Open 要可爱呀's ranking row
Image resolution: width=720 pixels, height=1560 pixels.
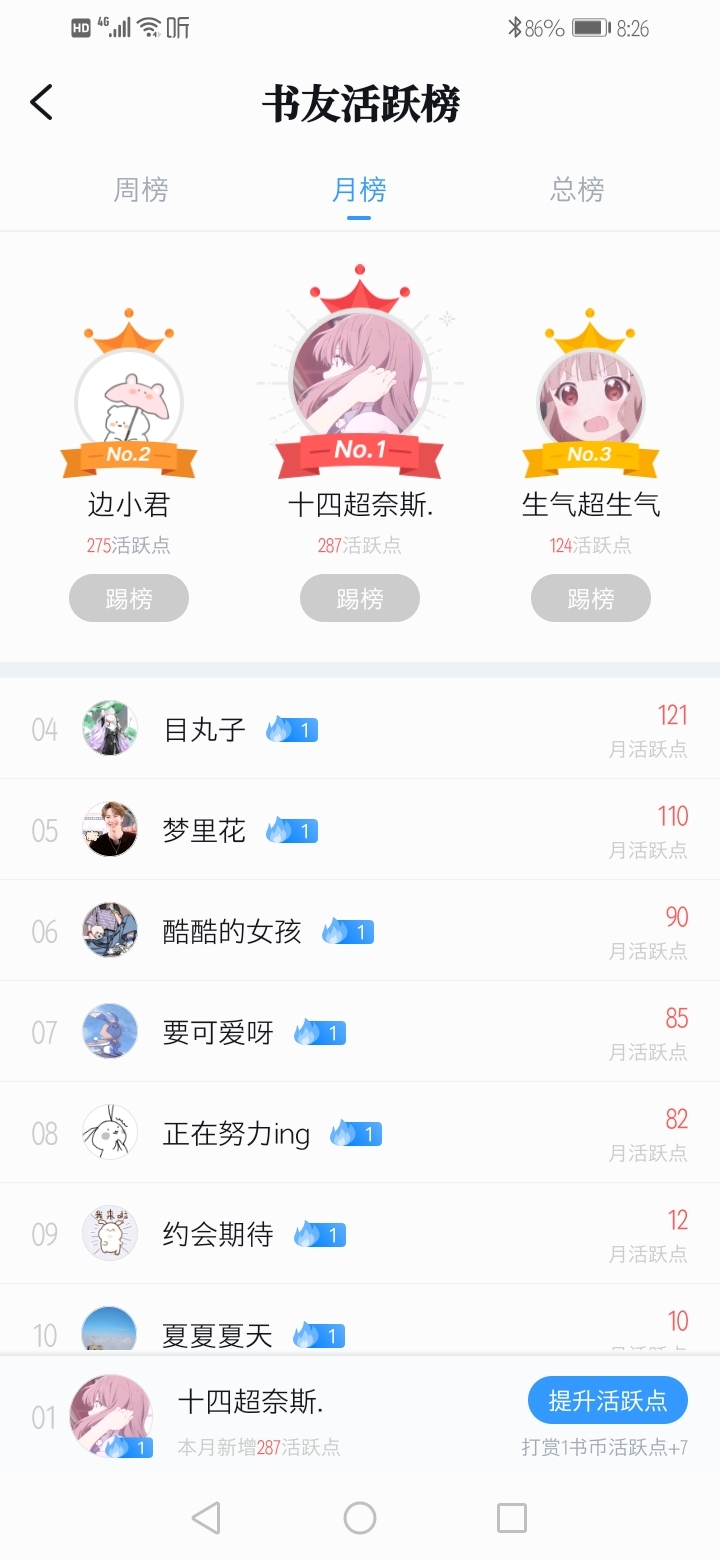point(360,1032)
